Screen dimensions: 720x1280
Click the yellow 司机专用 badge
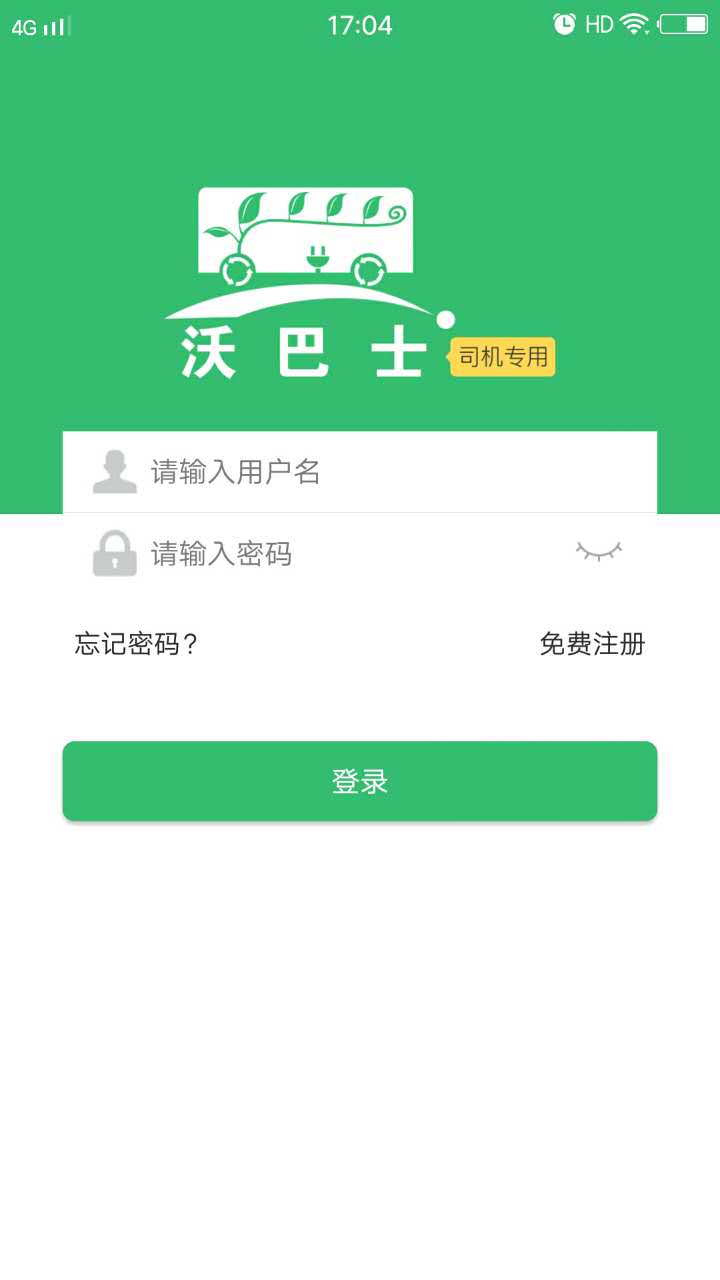point(503,356)
